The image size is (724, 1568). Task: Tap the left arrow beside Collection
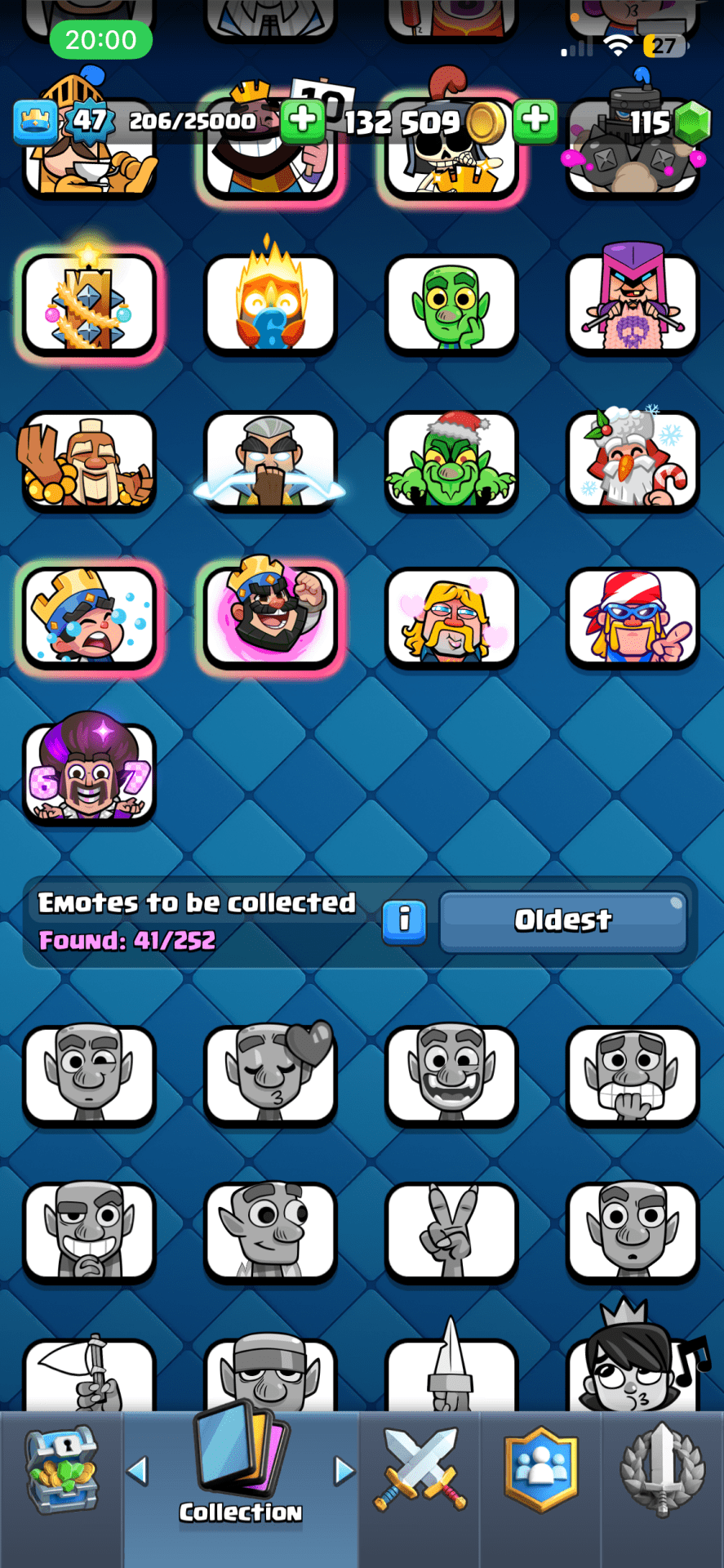(137, 1471)
